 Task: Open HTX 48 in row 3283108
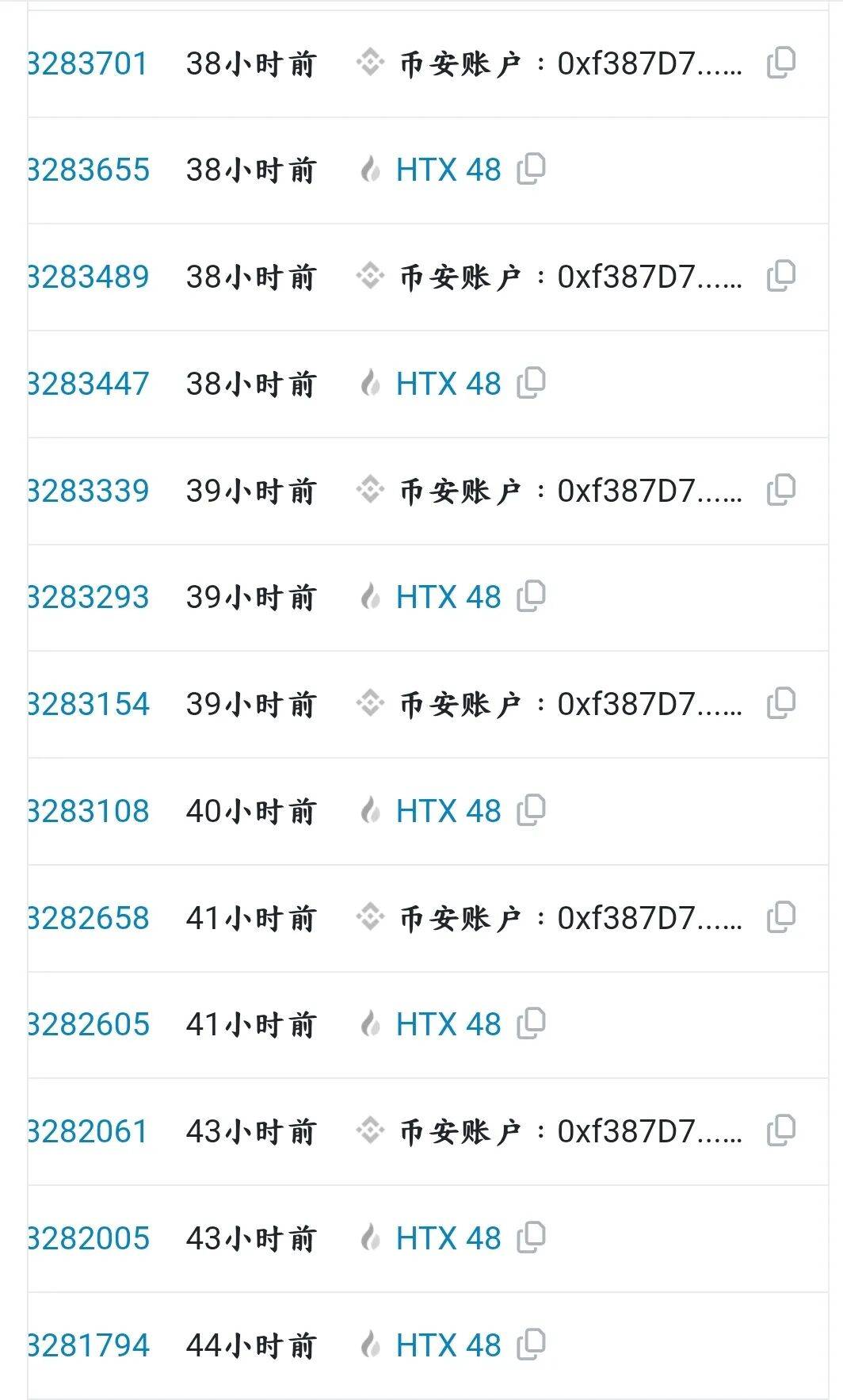click(448, 811)
